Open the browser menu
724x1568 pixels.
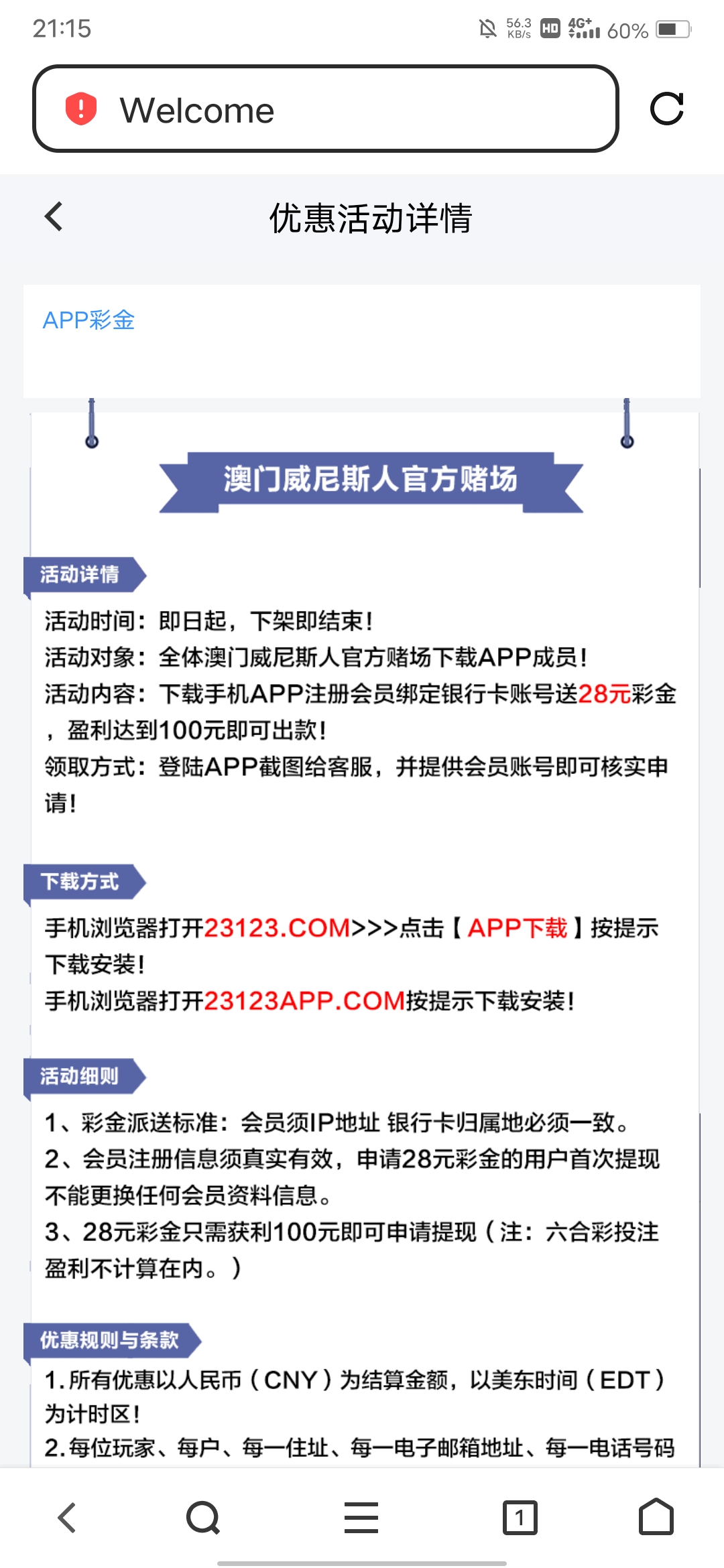click(x=361, y=1517)
